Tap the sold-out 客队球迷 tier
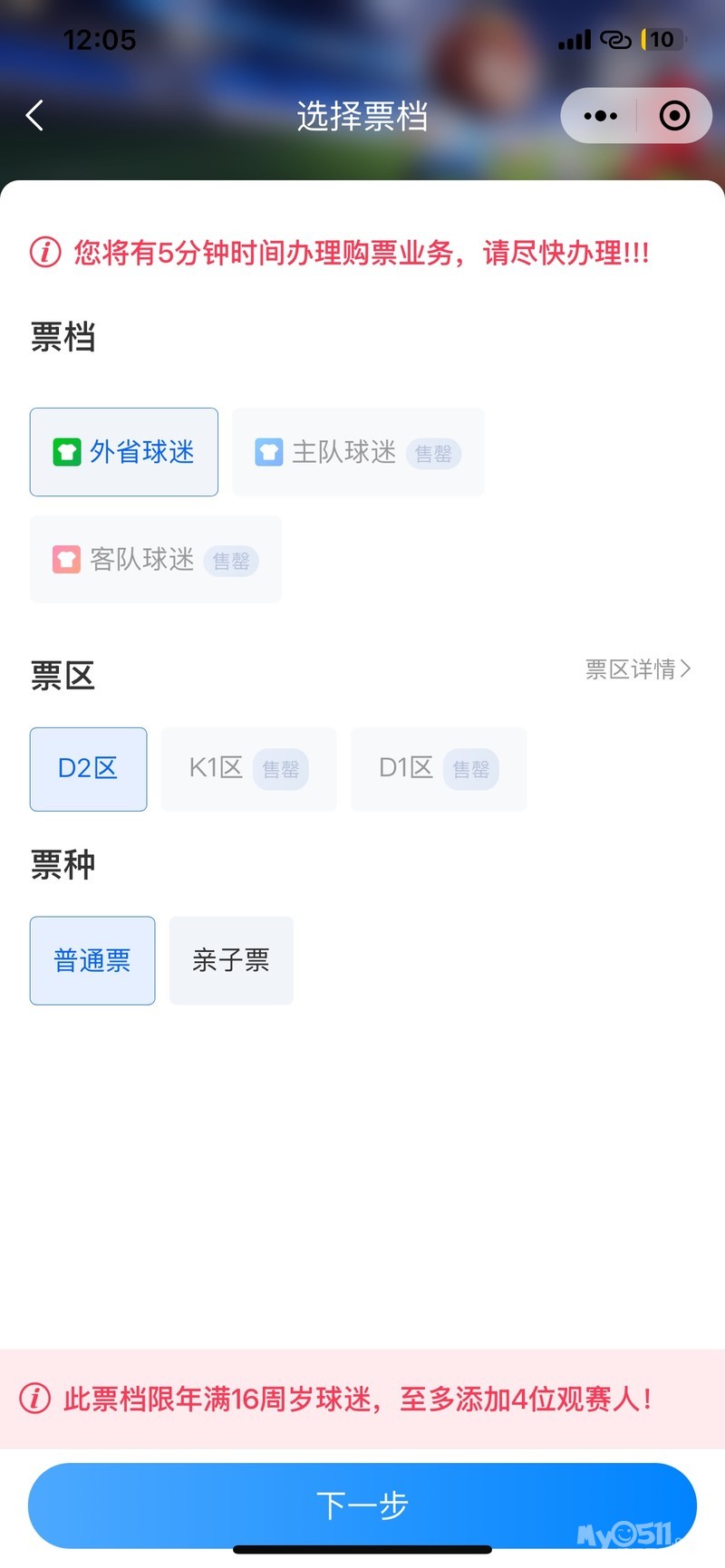The height and width of the screenshot is (1568, 725). 155,560
